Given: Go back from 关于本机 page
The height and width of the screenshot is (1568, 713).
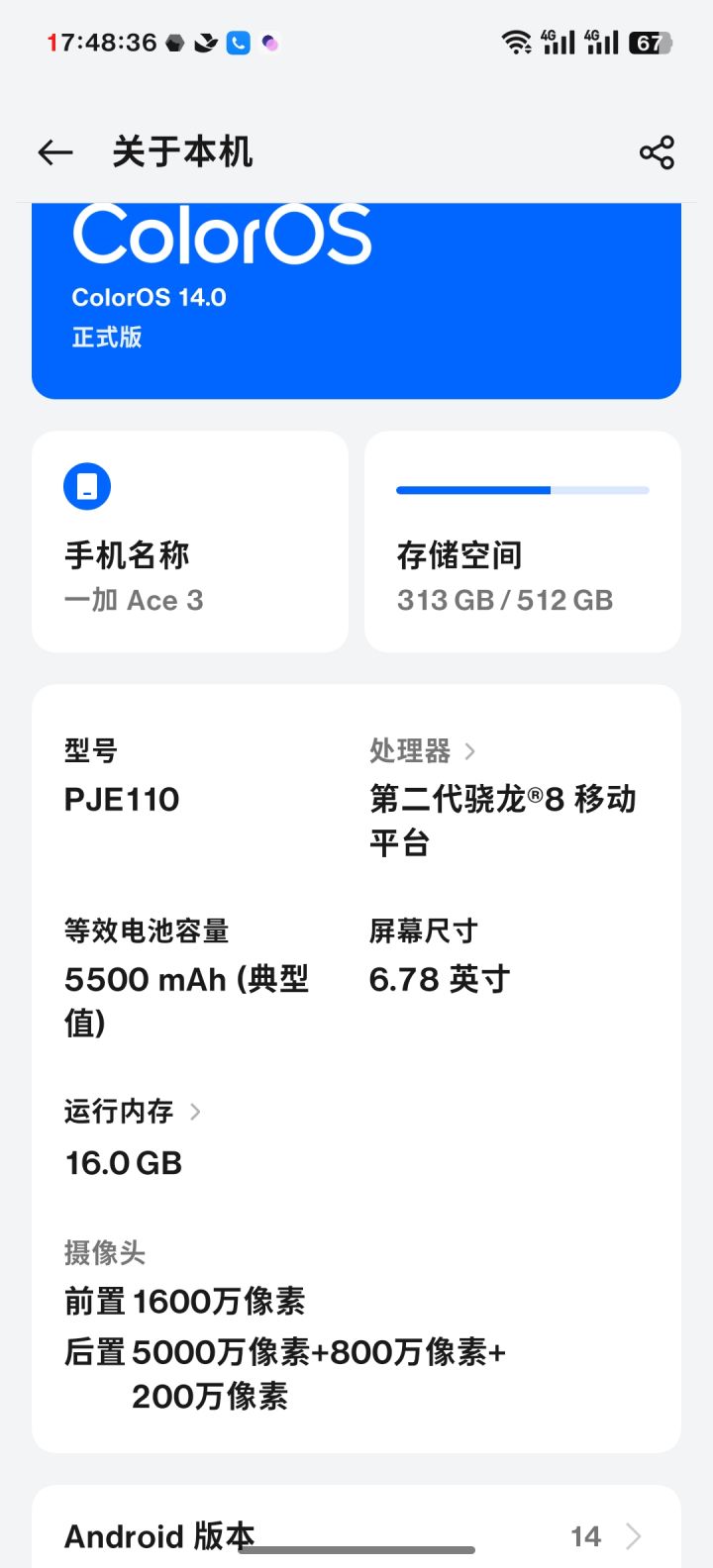Looking at the screenshot, I should coord(55,152).
